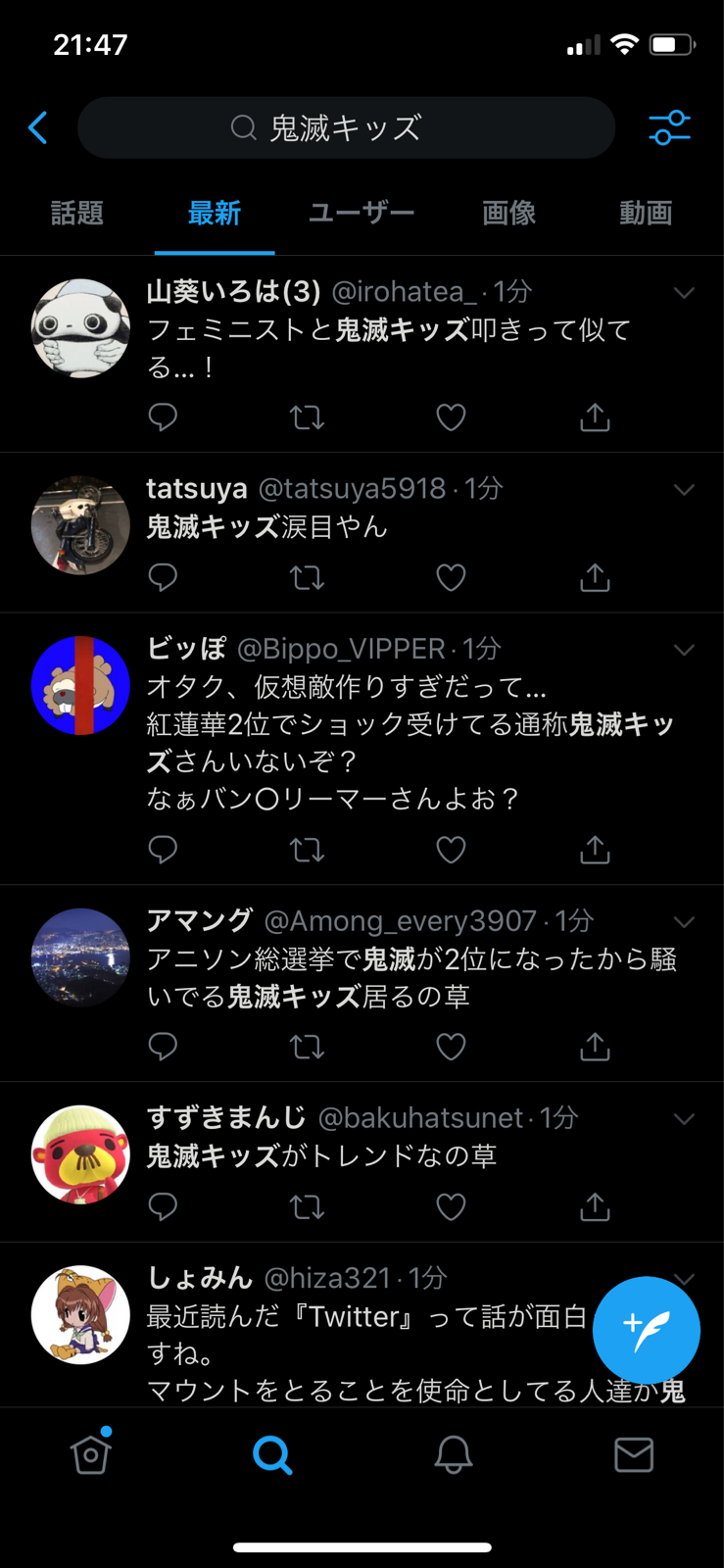
Task: Switch to the 動画 tab
Action: tap(646, 214)
